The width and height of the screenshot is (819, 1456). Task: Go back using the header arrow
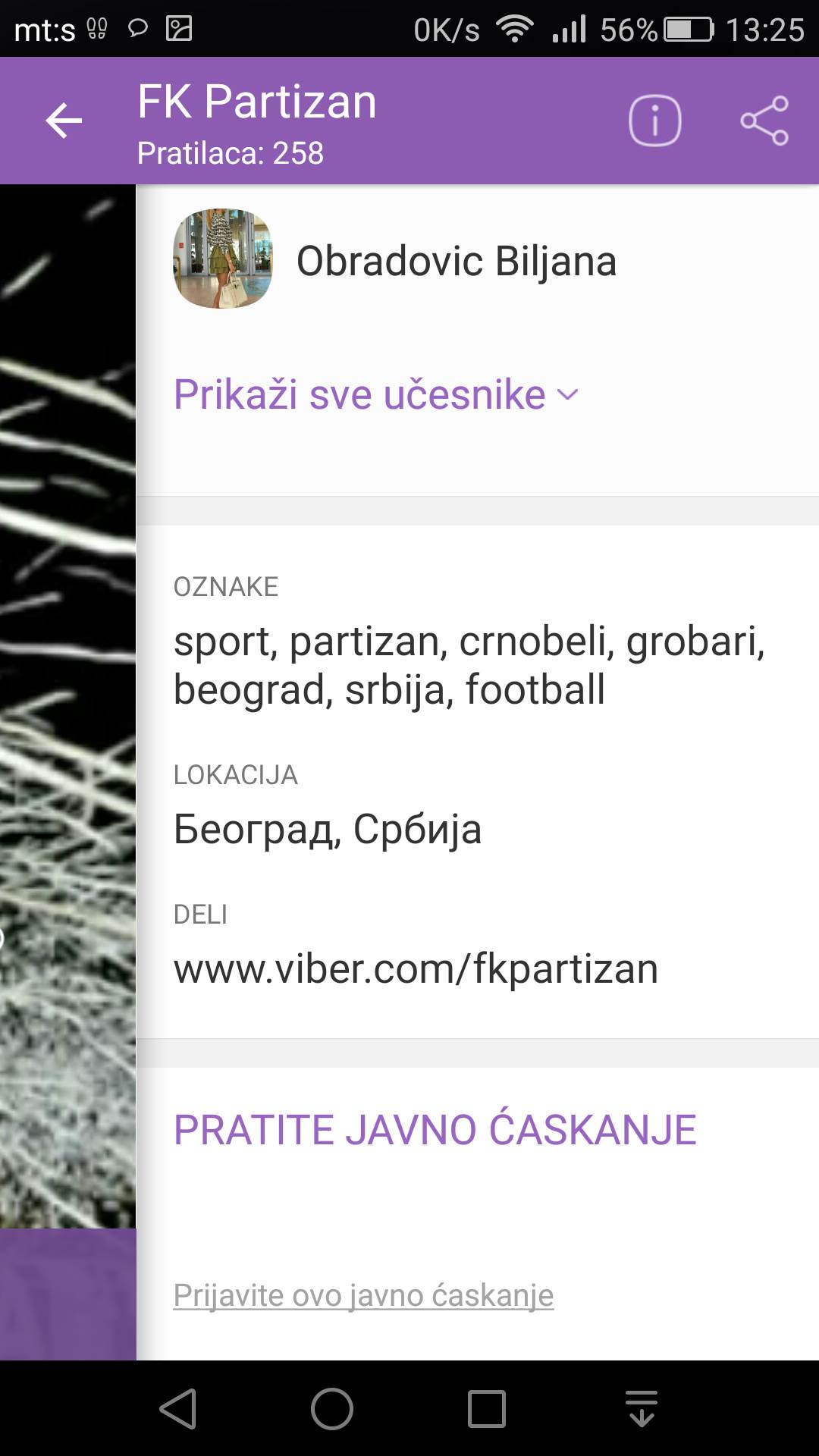point(64,121)
